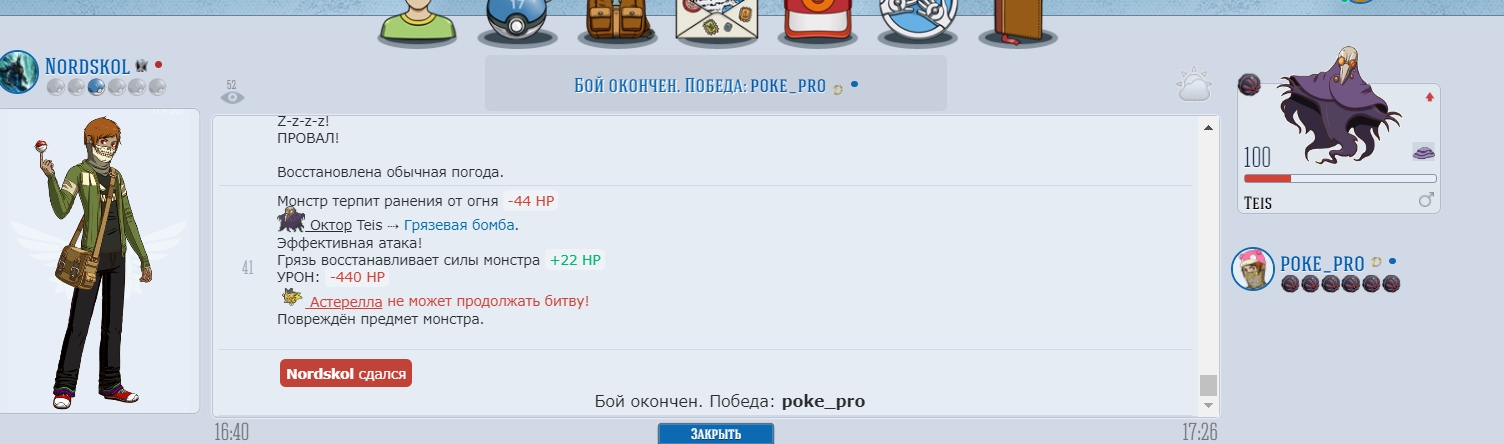Tap the scrollbar up arrow in battle log

(1208, 128)
